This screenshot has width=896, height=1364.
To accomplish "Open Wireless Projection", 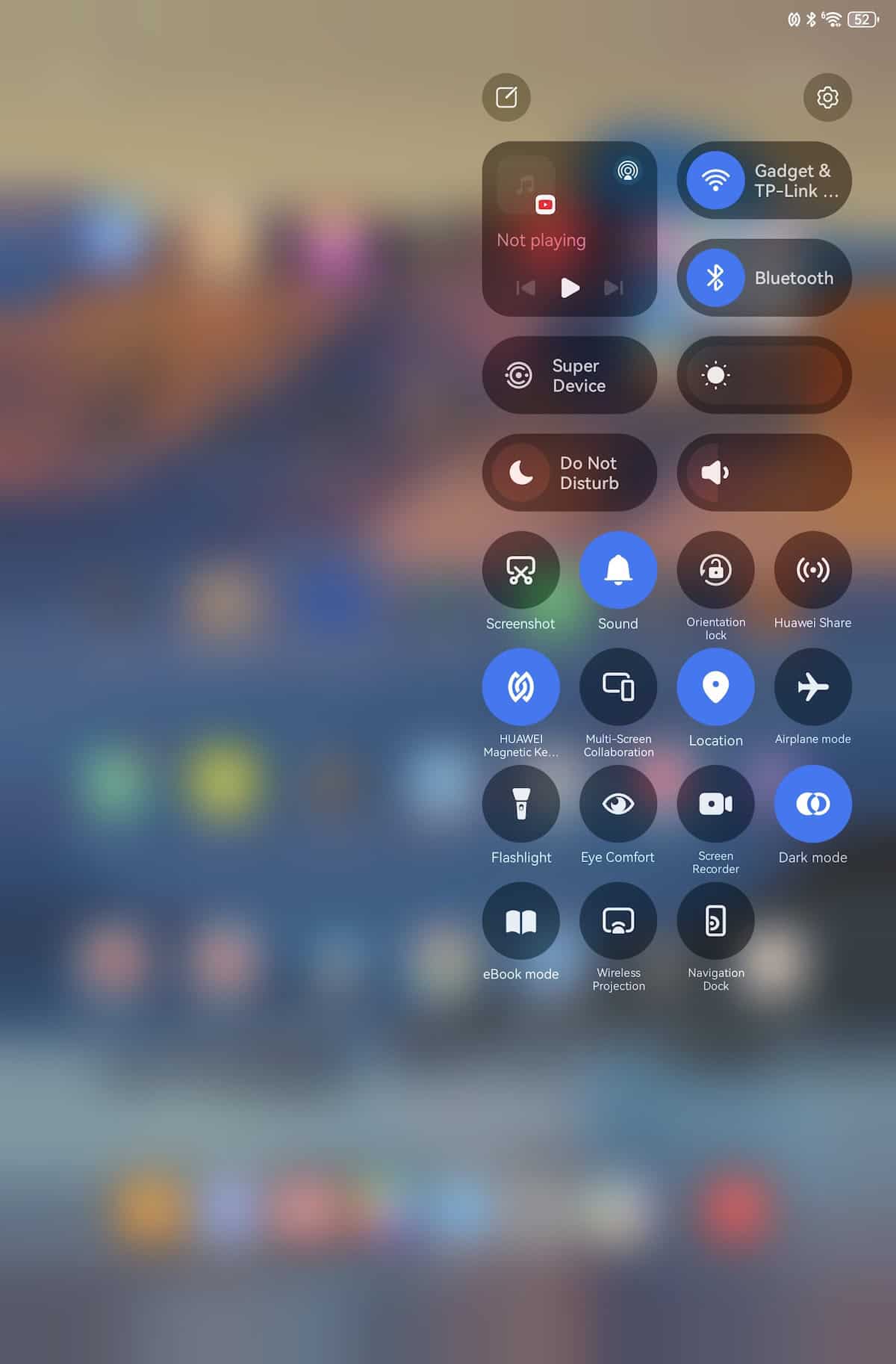I will coord(618,920).
